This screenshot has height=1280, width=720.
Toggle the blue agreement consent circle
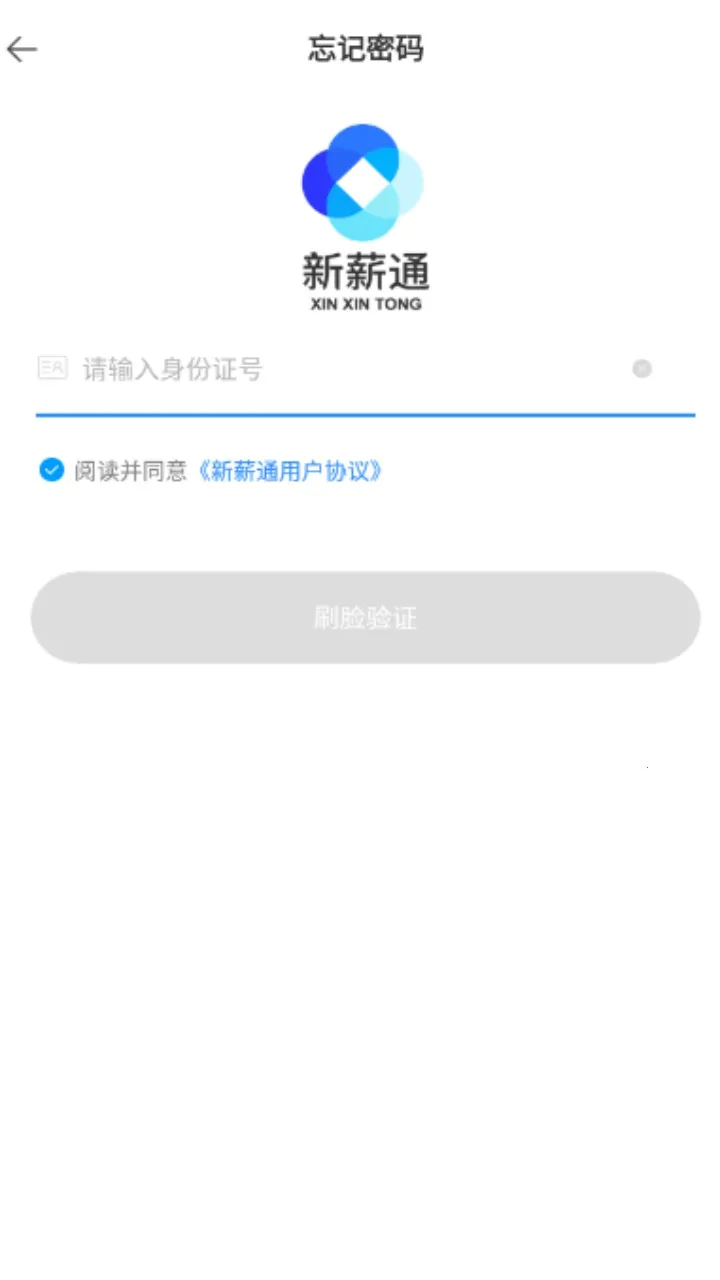point(50,470)
